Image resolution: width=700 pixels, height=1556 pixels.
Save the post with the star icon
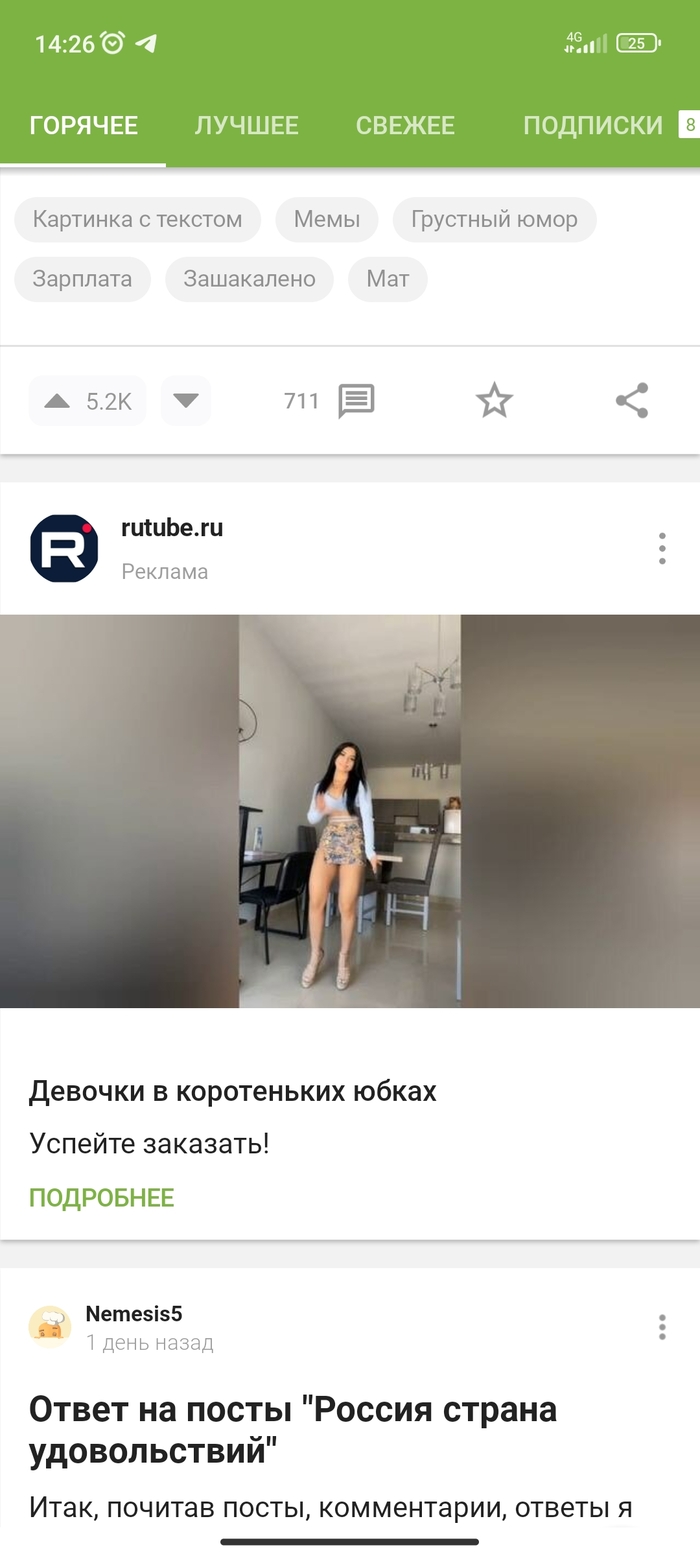pos(494,401)
